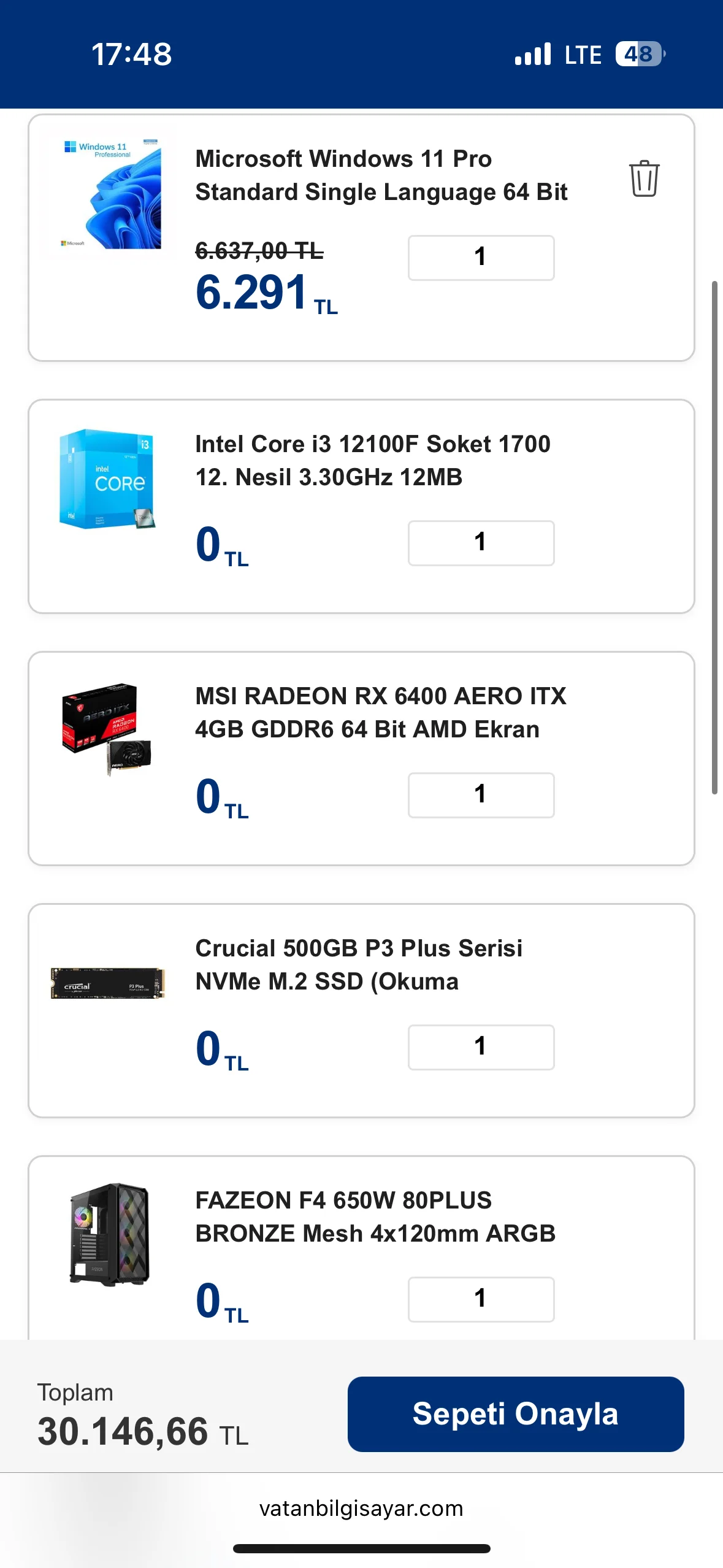Tap the vatanbilgisayar.com address bar
This screenshot has width=723, height=1568.
point(361,1508)
